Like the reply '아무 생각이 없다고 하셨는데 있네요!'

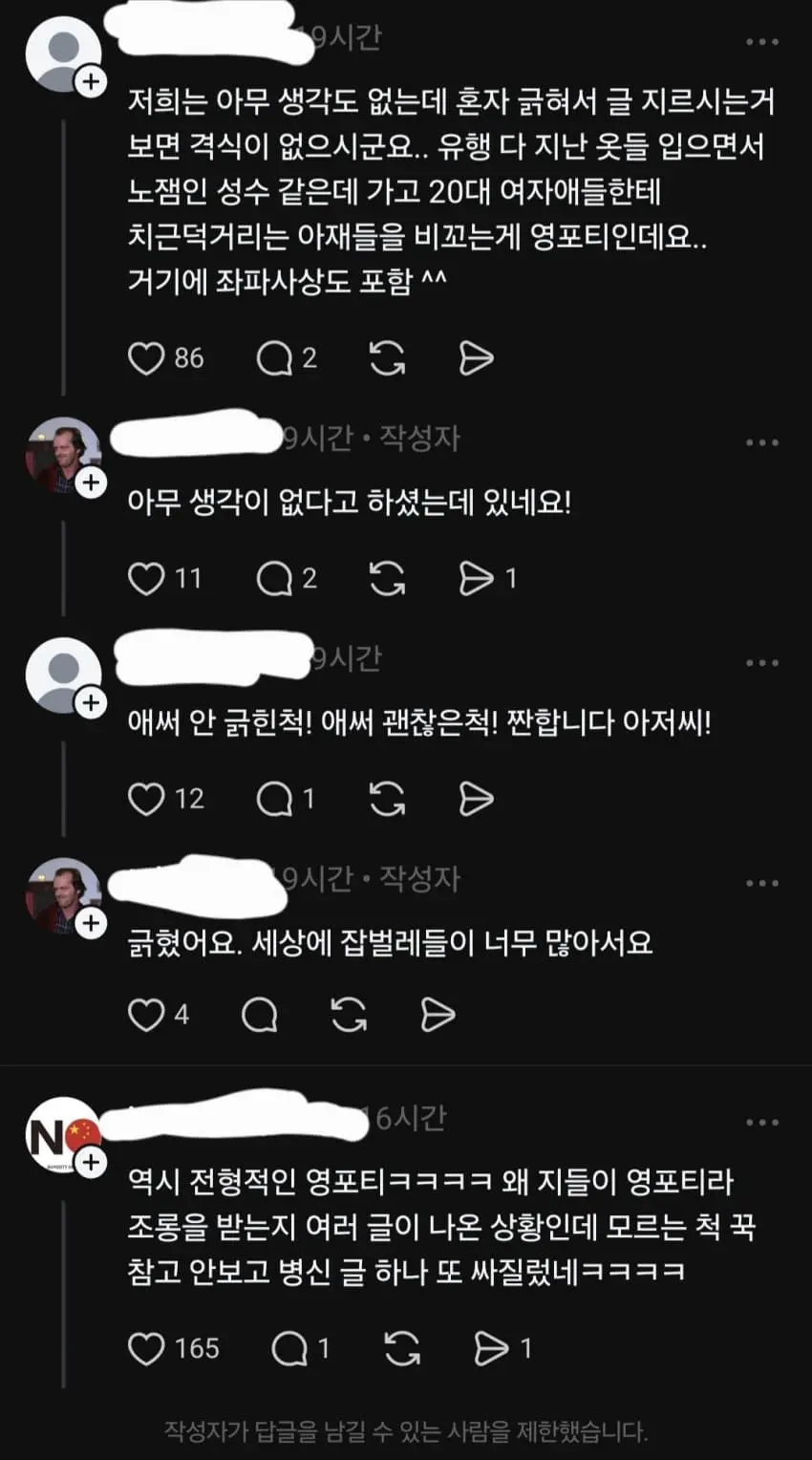coord(146,578)
